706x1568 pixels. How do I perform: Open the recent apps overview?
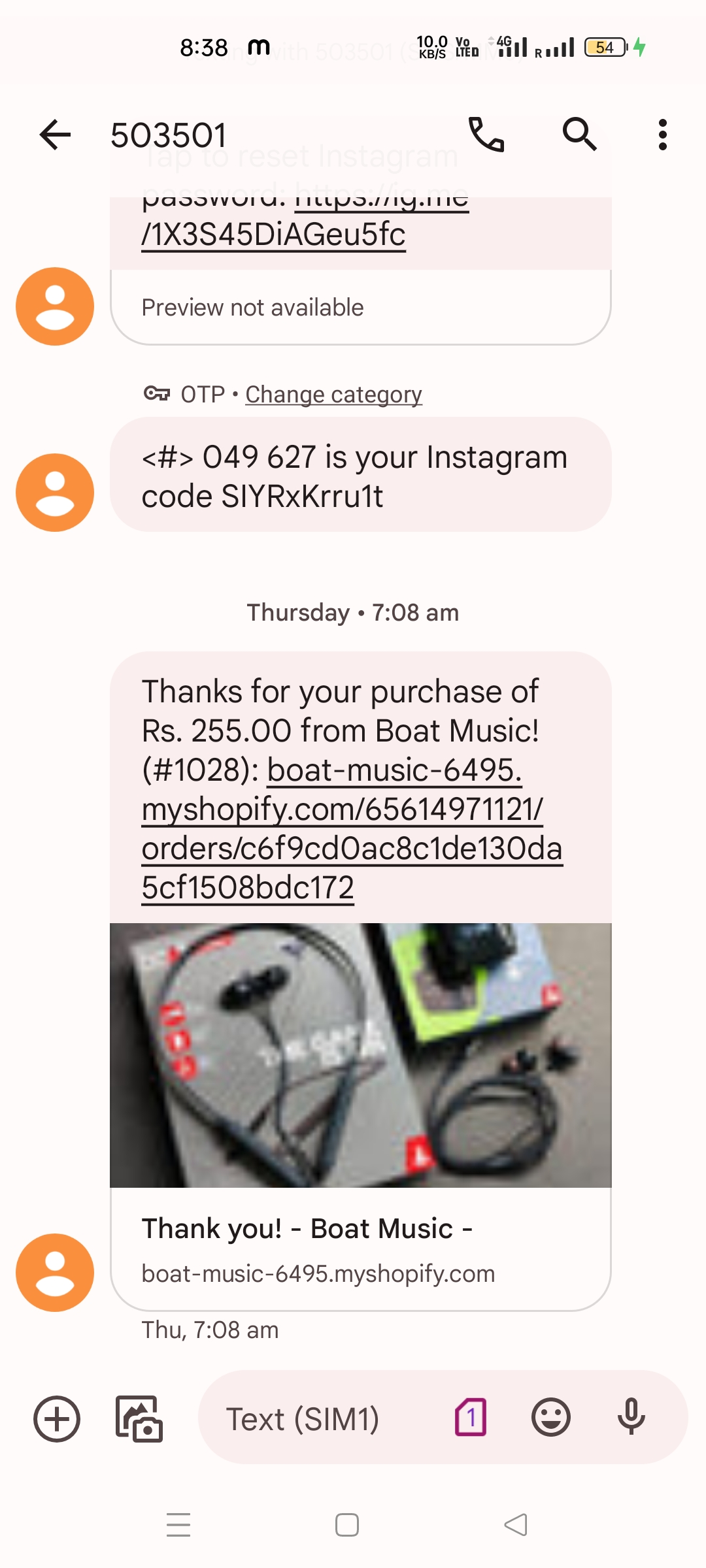click(178, 1525)
